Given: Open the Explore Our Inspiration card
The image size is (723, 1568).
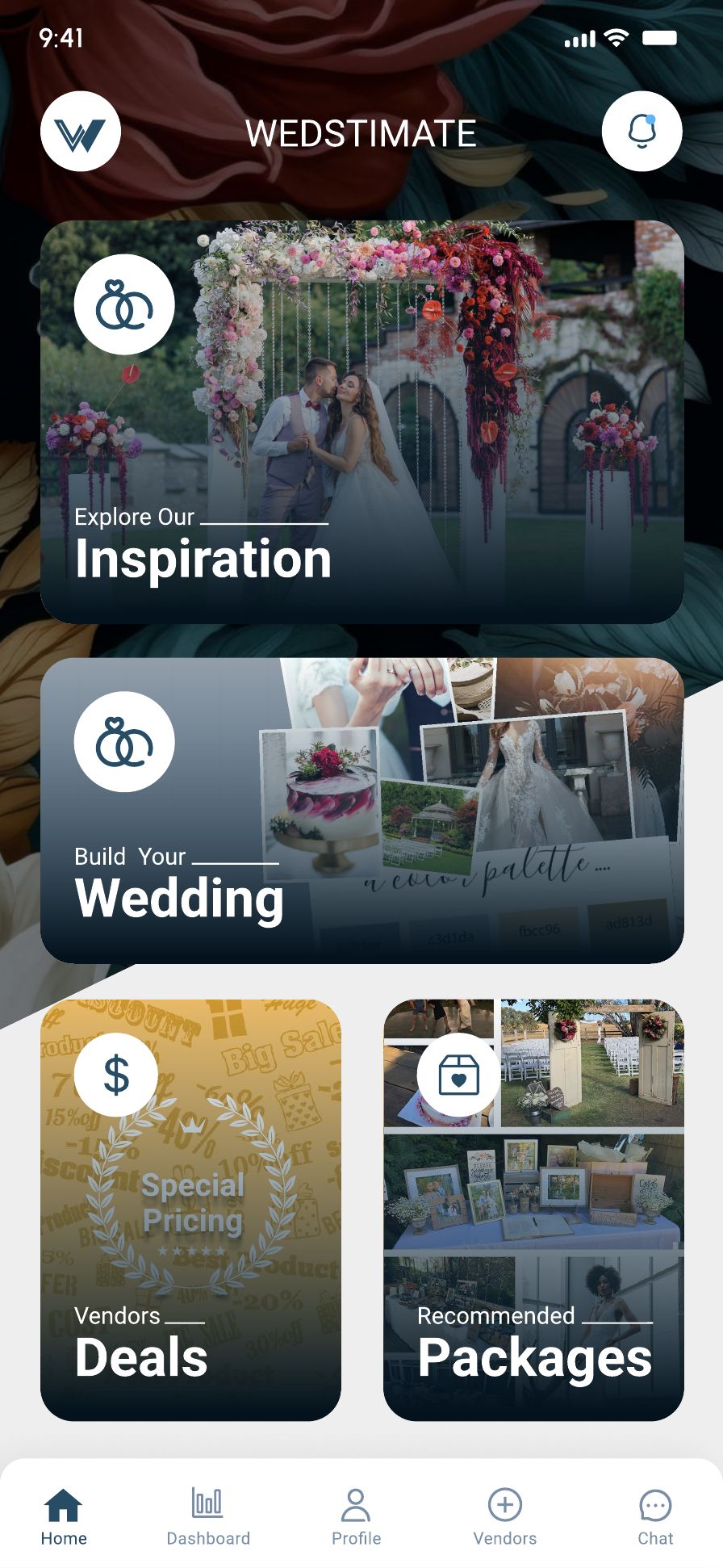Looking at the screenshot, I should tap(361, 421).
